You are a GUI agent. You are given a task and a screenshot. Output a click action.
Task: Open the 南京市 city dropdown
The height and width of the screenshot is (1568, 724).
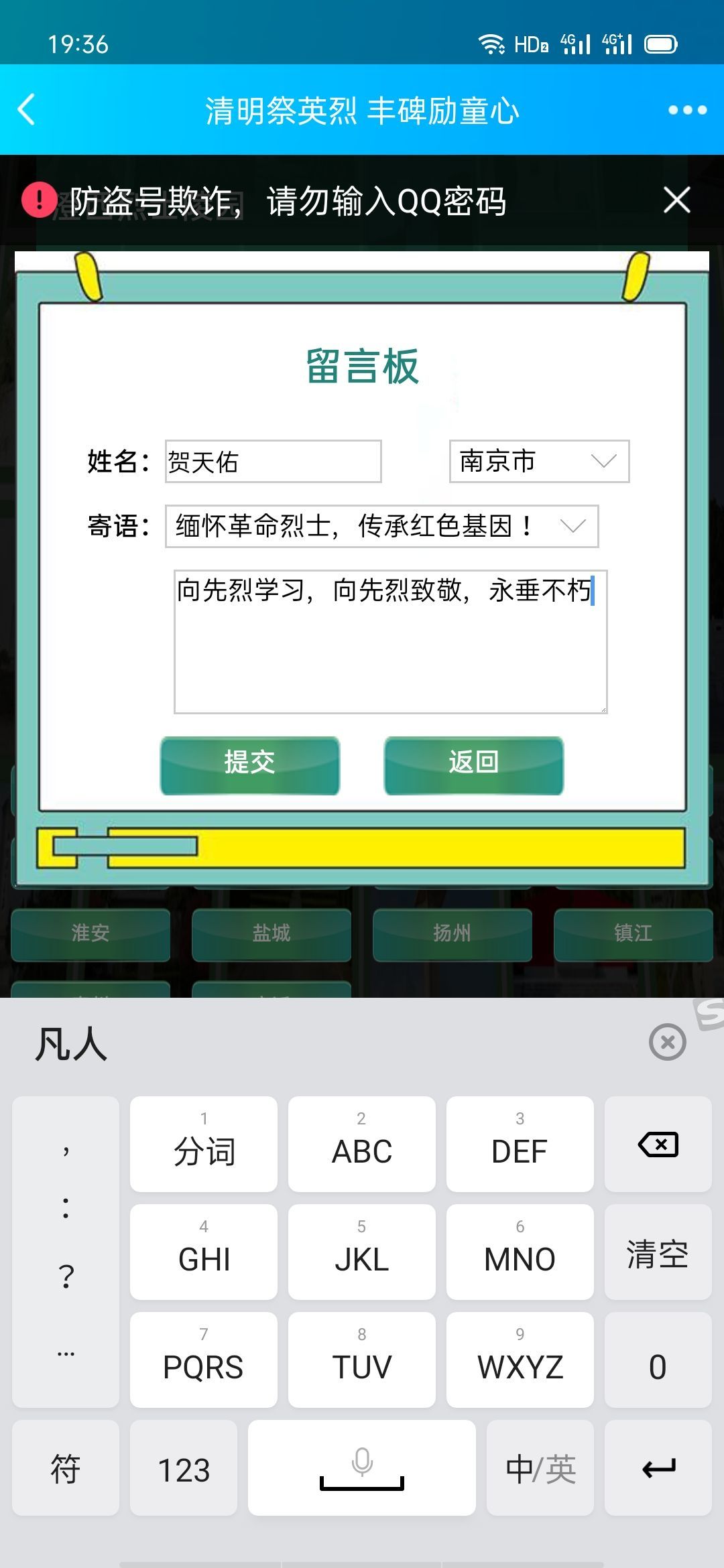coord(539,461)
